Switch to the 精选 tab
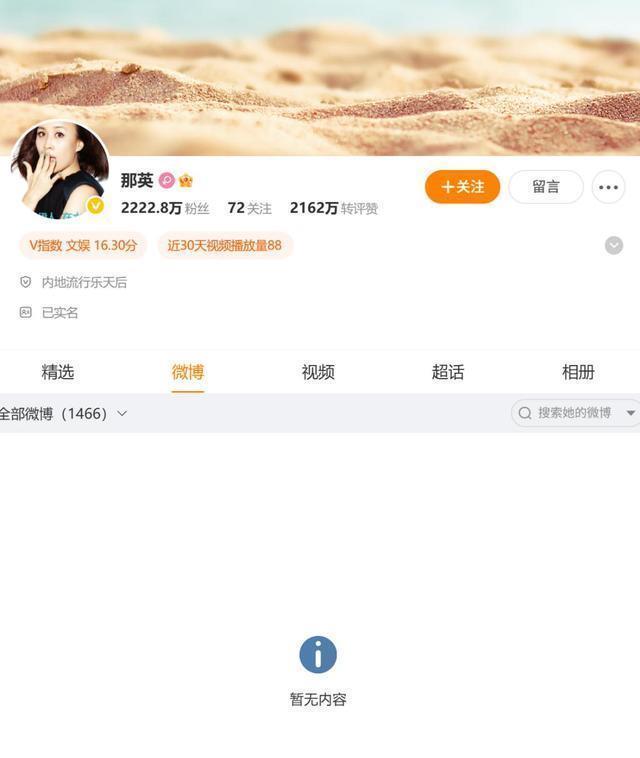This screenshot has width=640, height=758. tap(58, 372)
